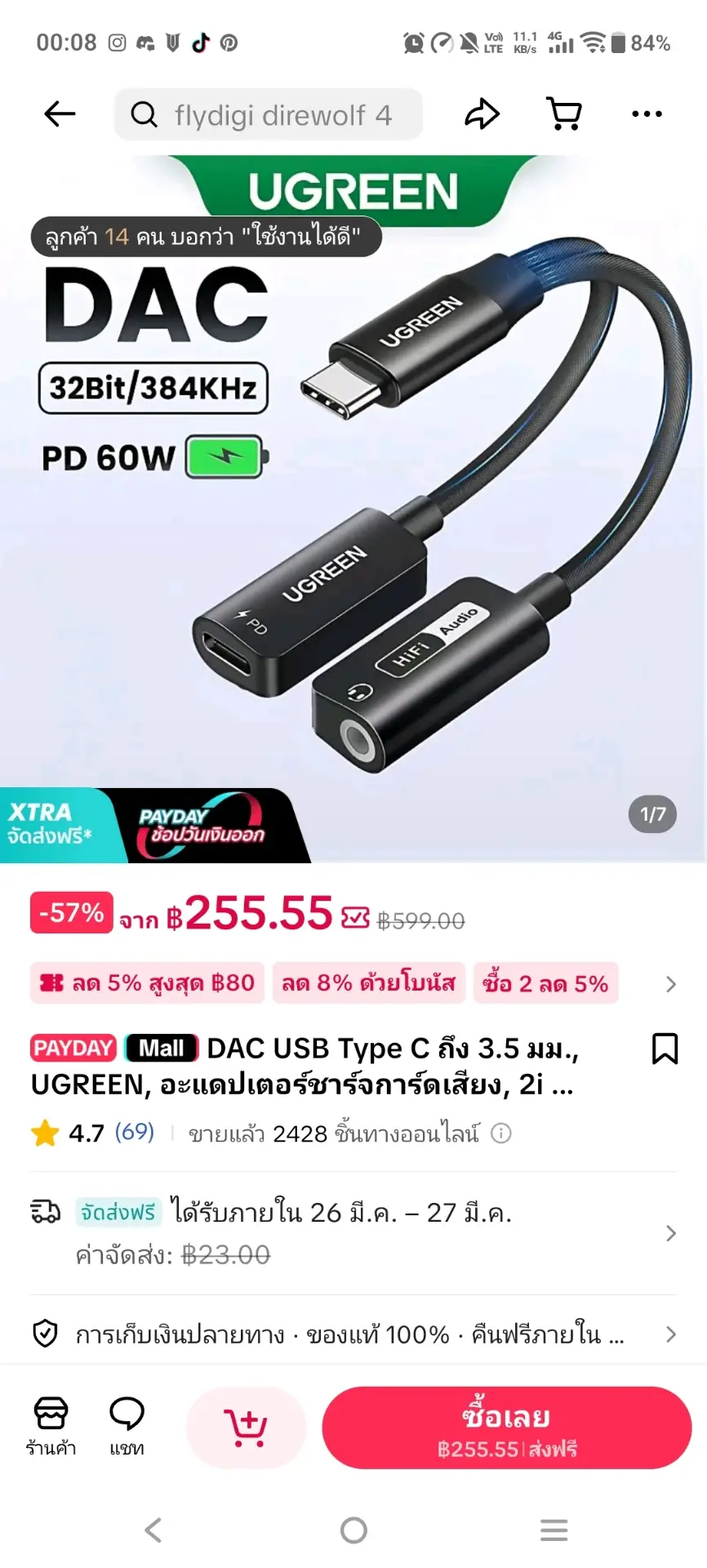Viewport: 707px width, 1568px height.
Task: Open the three-dot overflow menu
Action: coord(647,114)
